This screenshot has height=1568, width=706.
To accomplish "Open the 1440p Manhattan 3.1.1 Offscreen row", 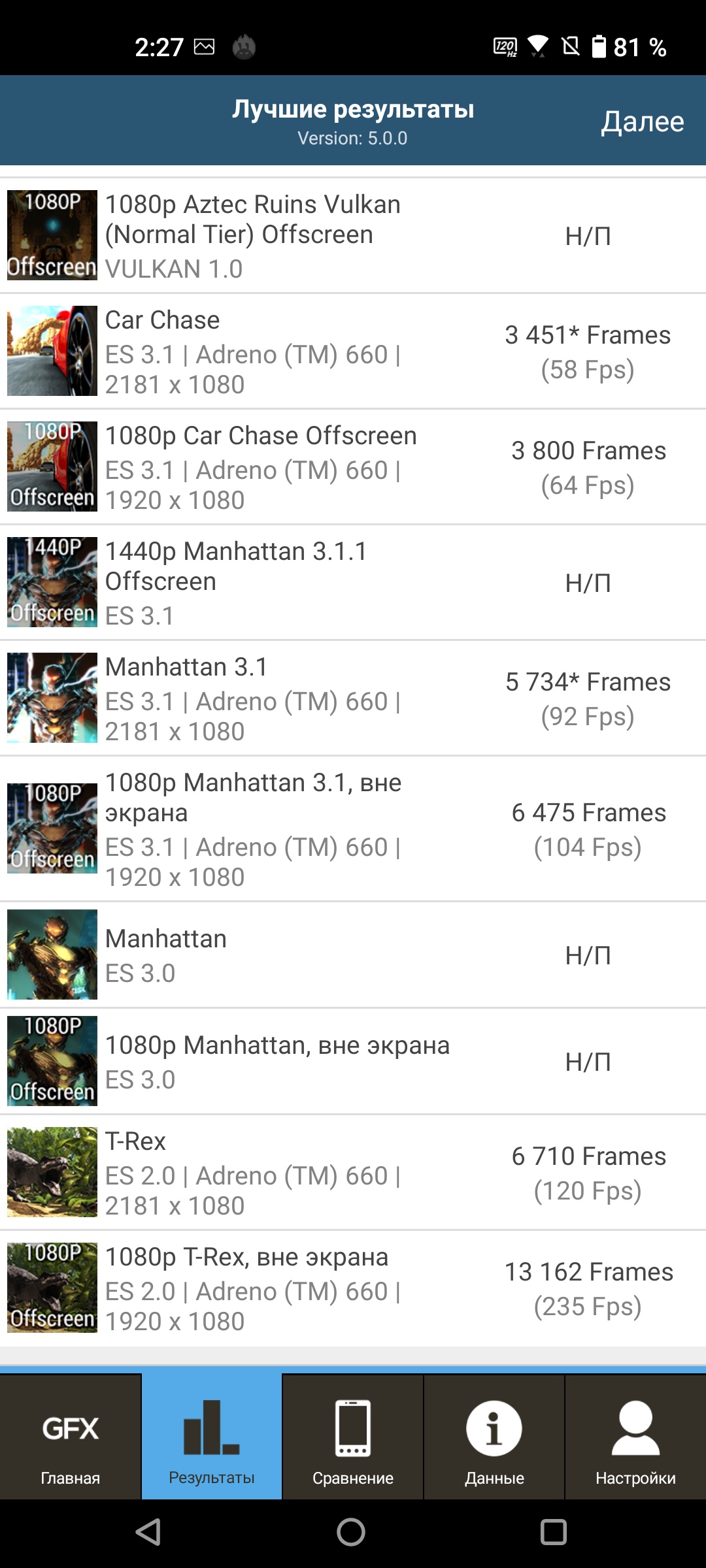I will coord(353,583).
